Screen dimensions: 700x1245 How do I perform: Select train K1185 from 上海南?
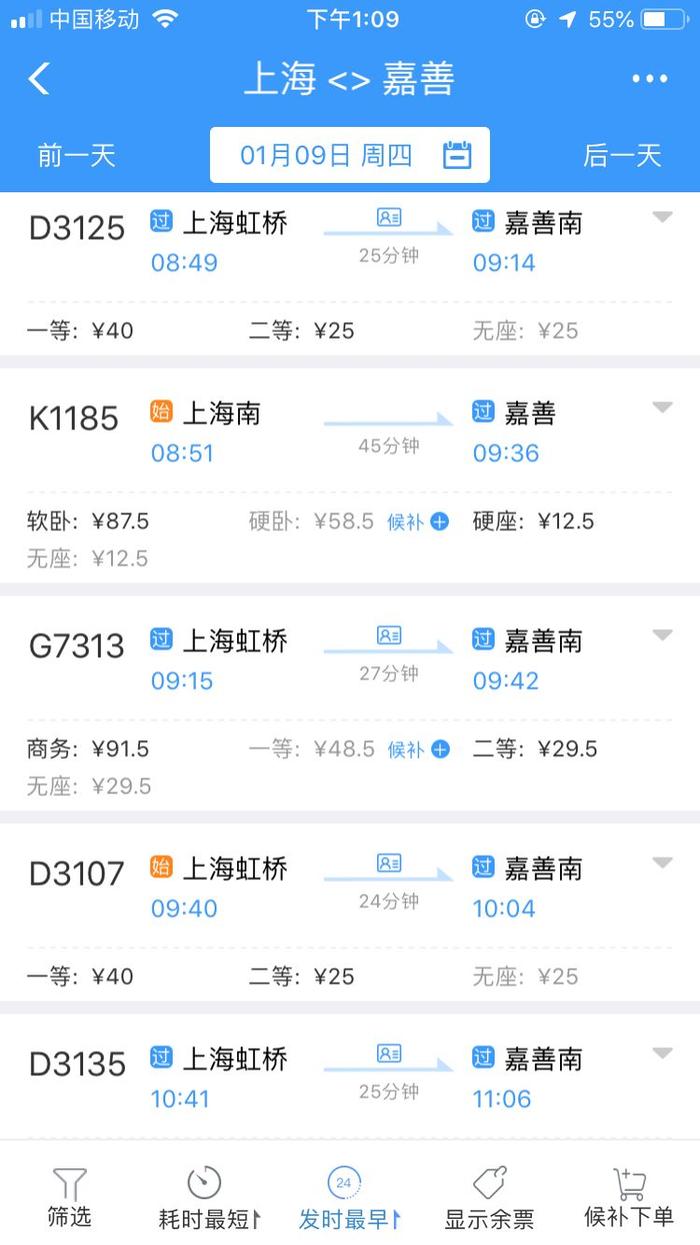coord(350,477)
